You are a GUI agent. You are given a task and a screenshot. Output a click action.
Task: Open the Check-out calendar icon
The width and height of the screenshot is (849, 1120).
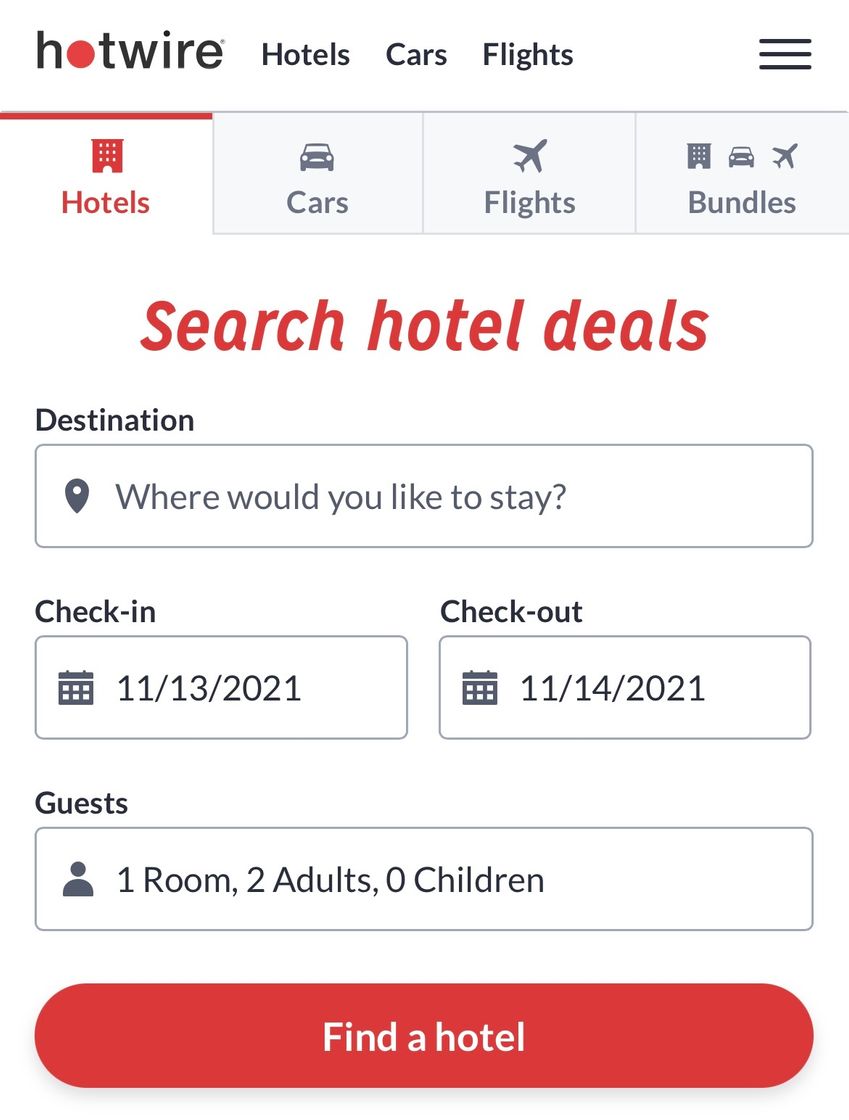(481, 686)
